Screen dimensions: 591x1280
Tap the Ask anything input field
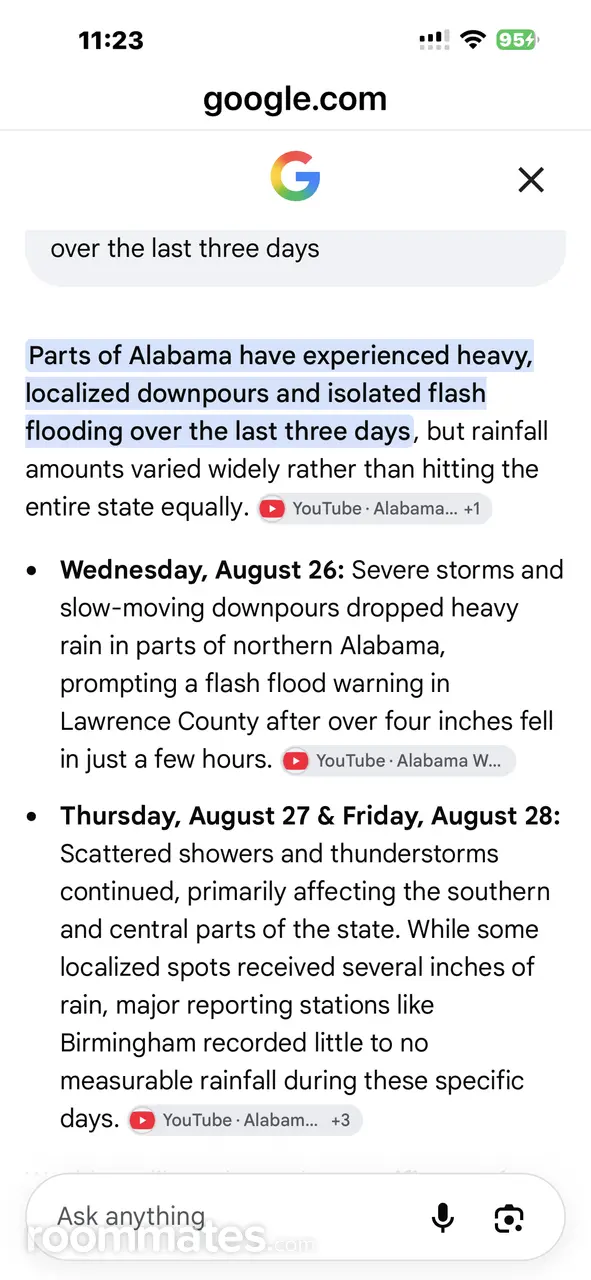coord(230,1217)
